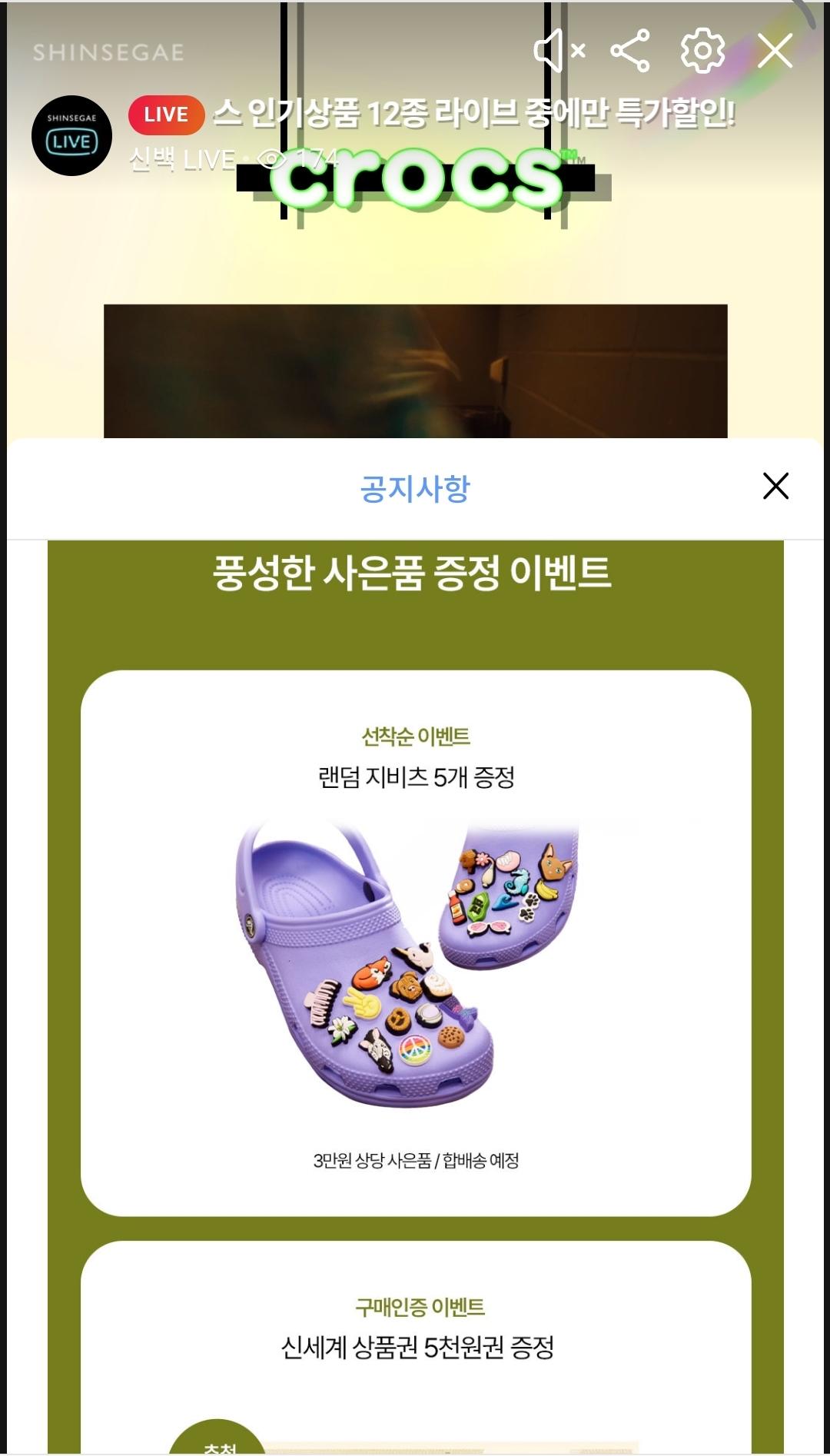Screen dimensions: 830x1456
Task: Unmute the live stream audio
Action: tap(559, 52)
